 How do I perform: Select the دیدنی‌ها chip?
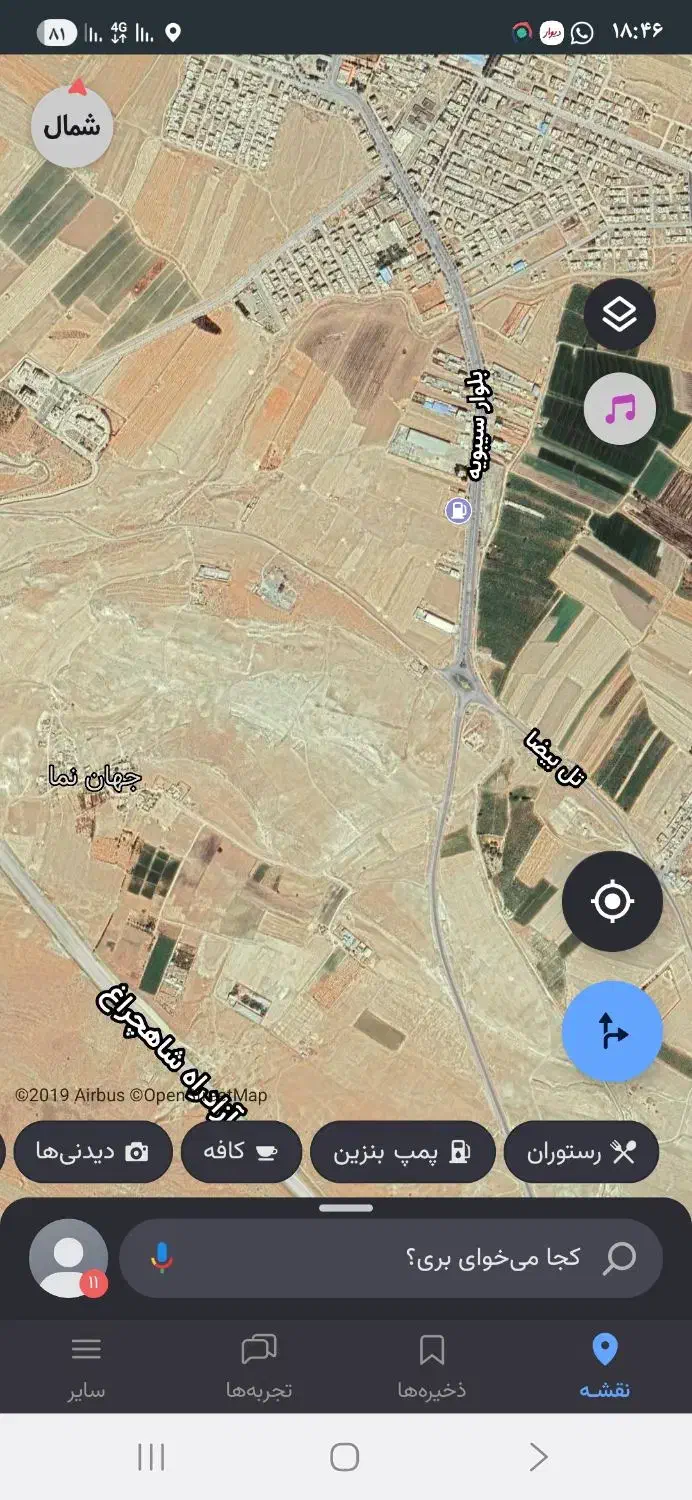coord(90,1152)
